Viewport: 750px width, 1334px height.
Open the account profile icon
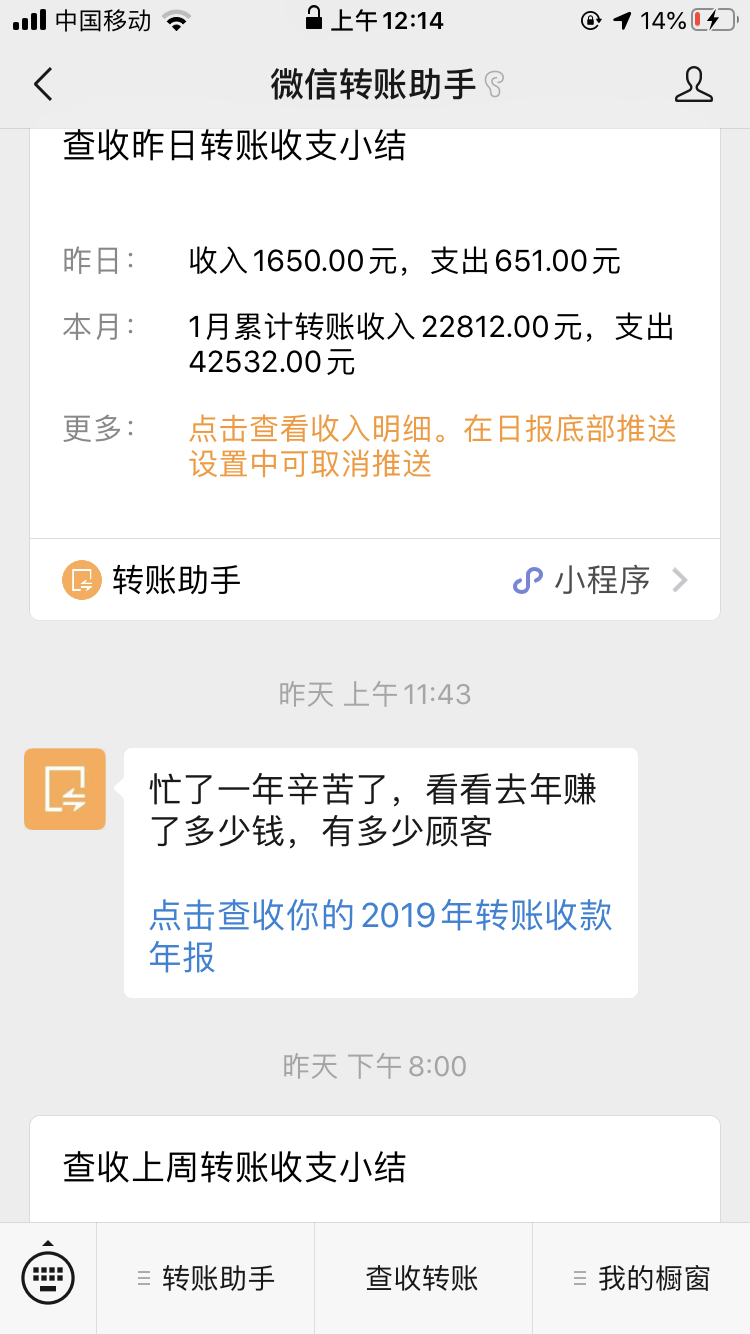pyautogui.click(x=693, y=85)
